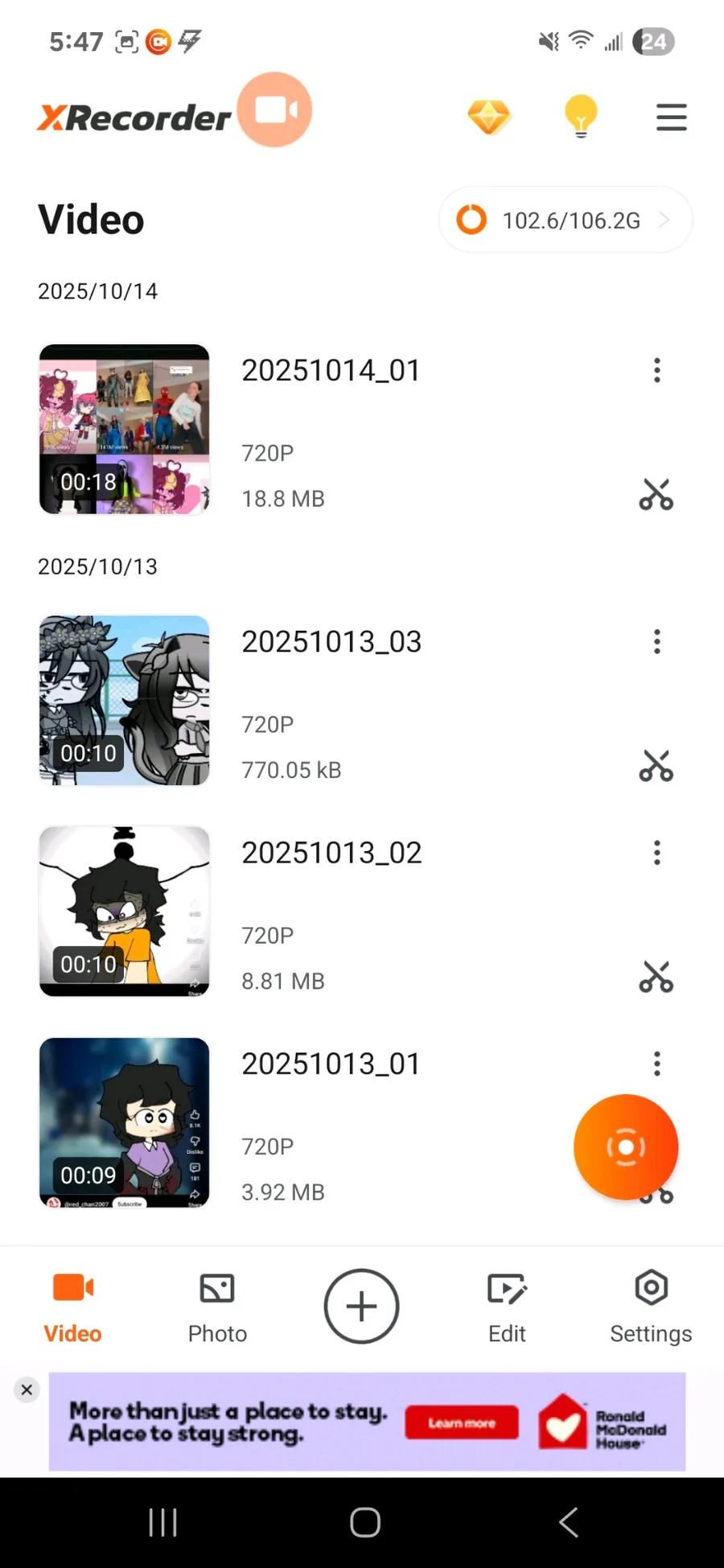This screenshot has height=1568, width=724.
Task: Open the hamburger menu
Action: pyautogui.click(x=671, y=117)
